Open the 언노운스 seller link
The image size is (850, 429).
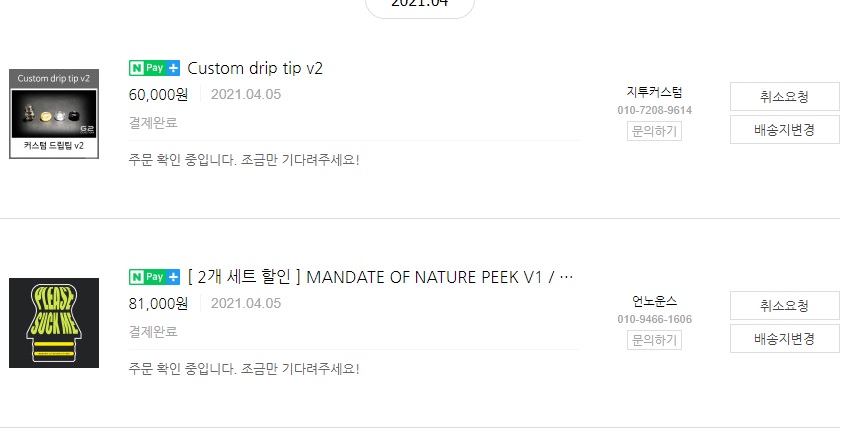pos(654,300)
